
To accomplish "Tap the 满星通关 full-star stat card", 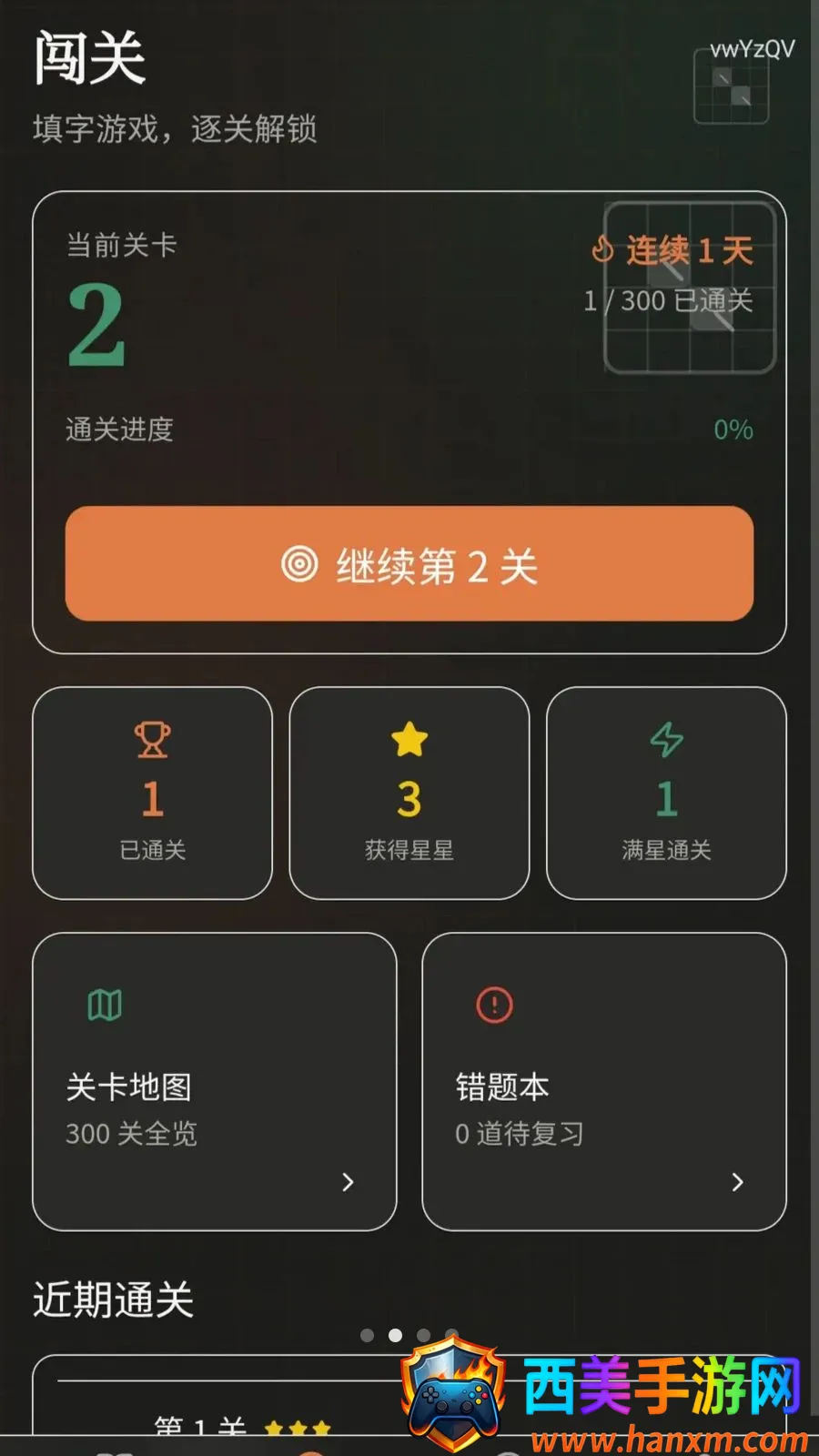I will [666, 794].
